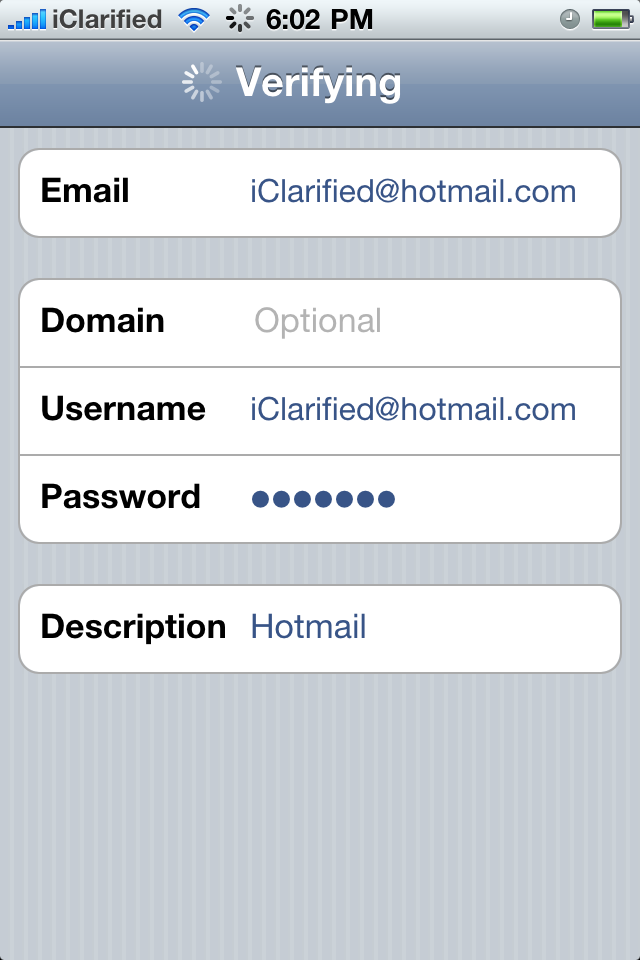Tap the Email address field
This screenshot has height=960, width=640.
pos(412,192)
